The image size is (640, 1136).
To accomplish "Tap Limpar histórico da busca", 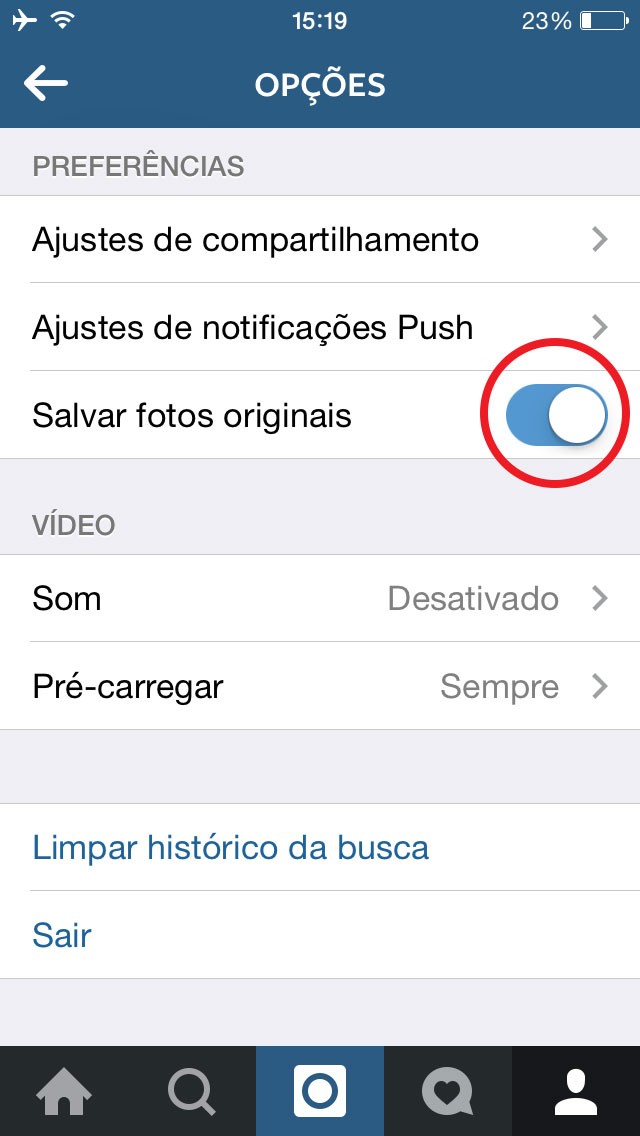I will [x=231, y=848].
